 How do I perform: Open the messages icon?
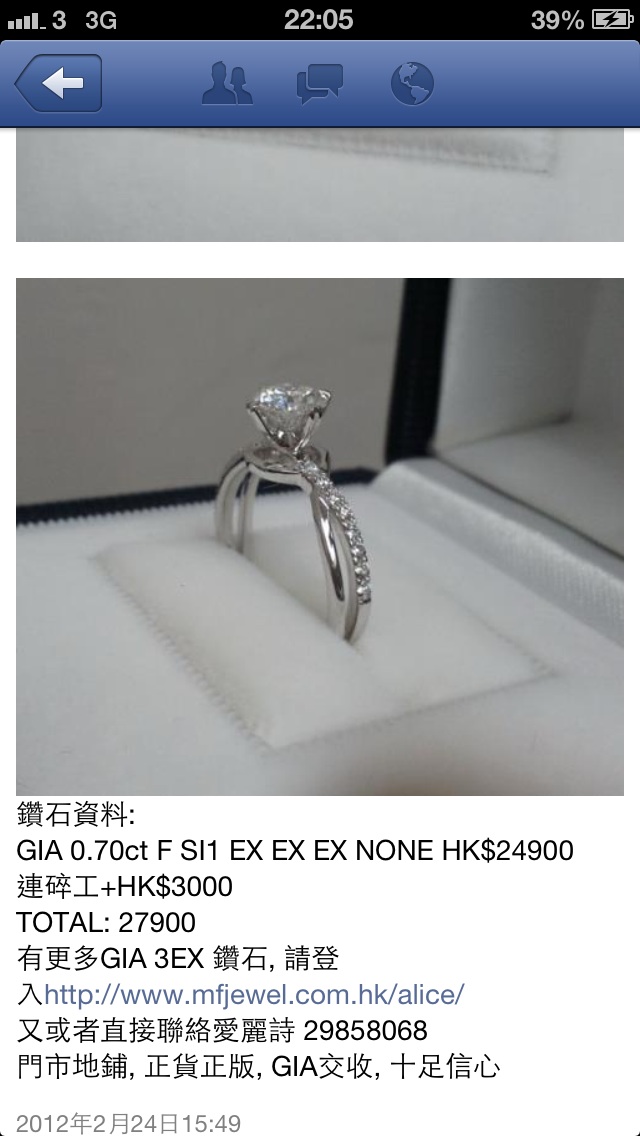click(x=320, y=84)
